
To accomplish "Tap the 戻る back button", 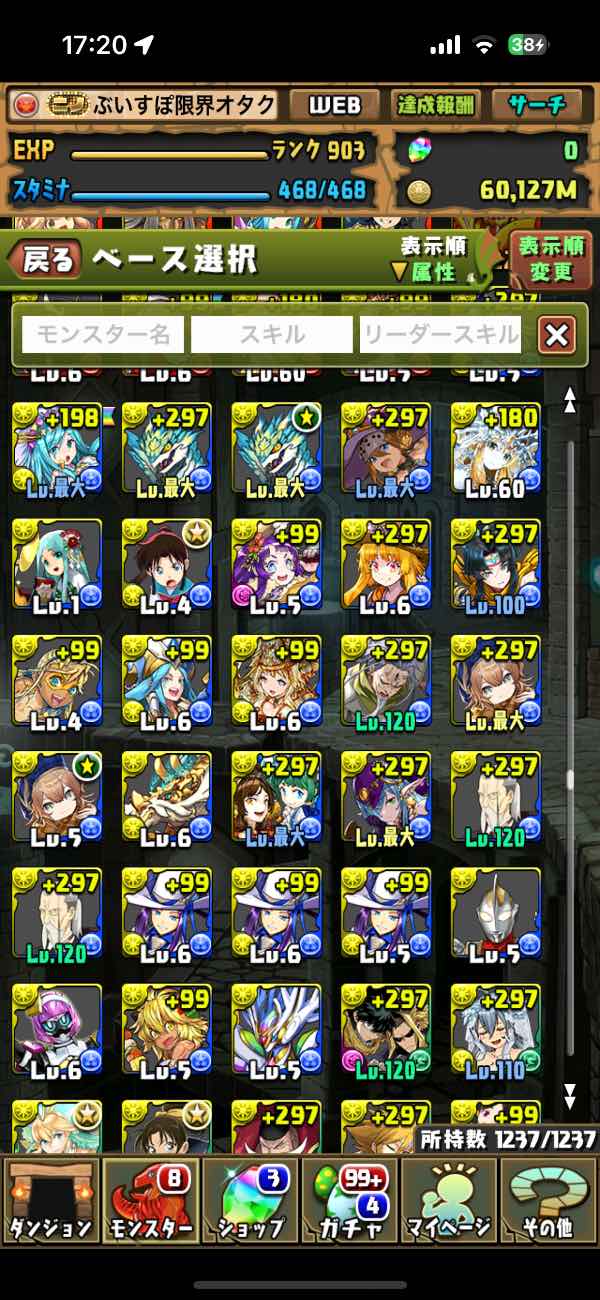I will point(45,261).
